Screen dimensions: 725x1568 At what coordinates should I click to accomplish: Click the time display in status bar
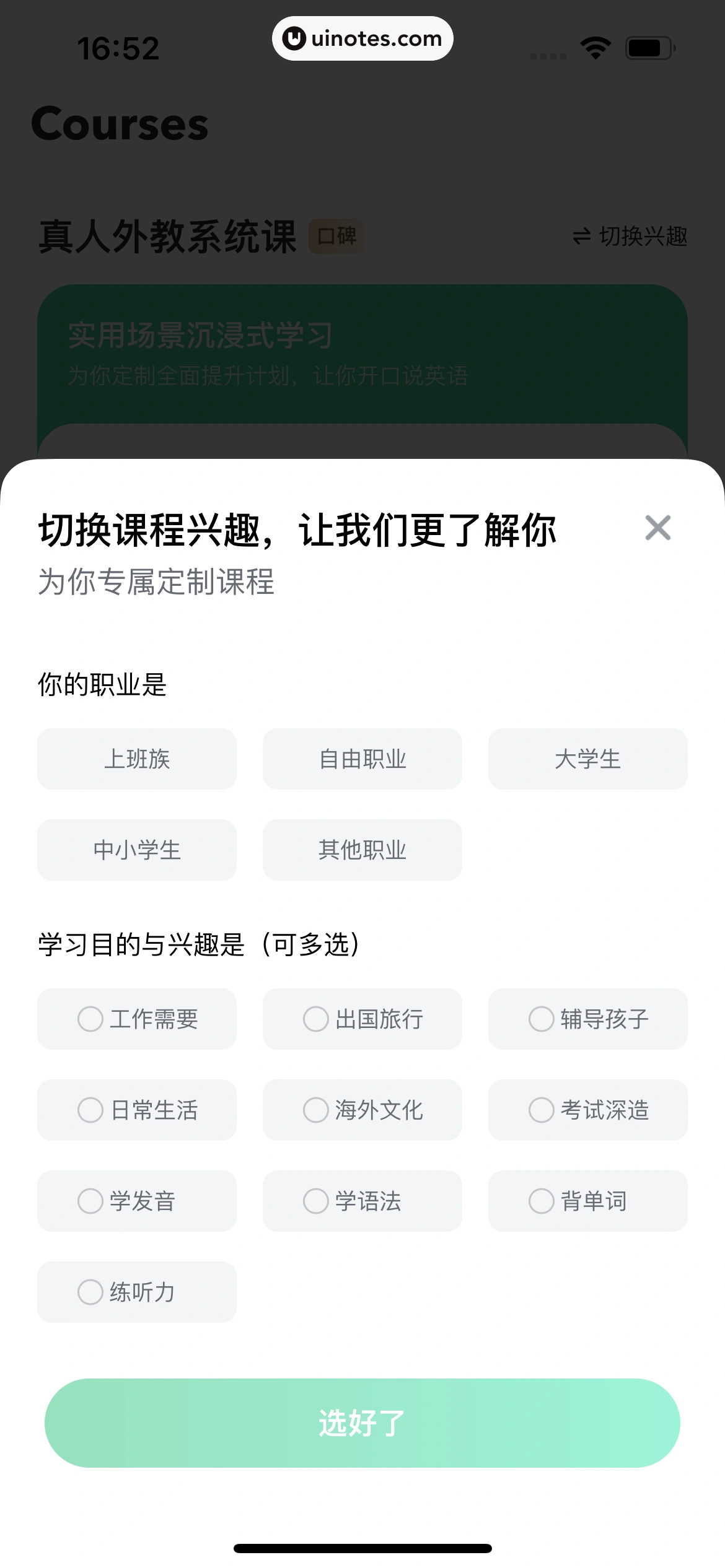118,49
